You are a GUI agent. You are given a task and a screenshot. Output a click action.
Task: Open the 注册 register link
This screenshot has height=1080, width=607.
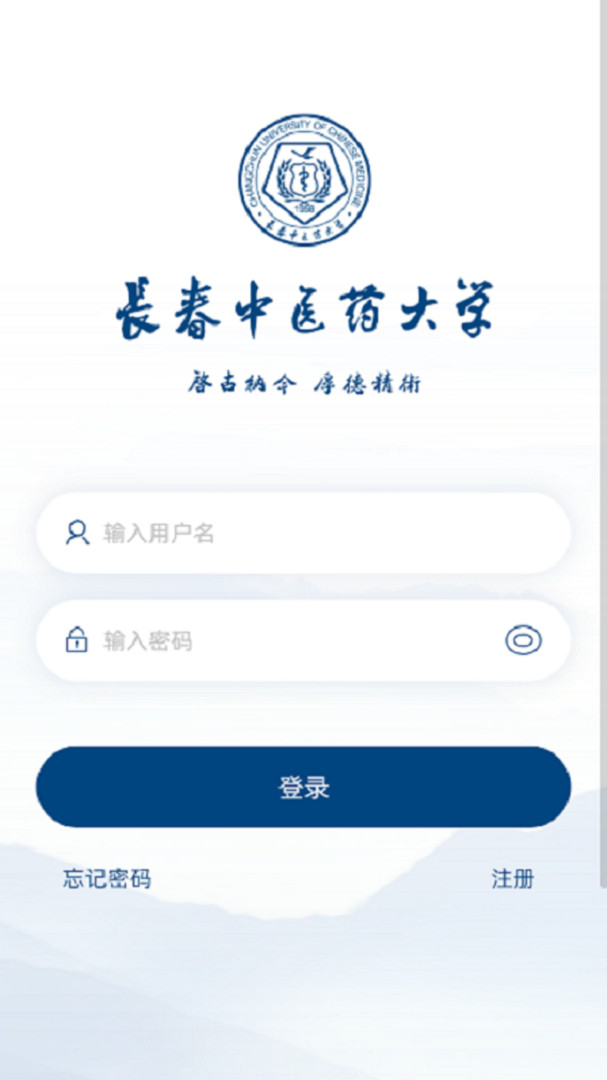coord(512,879)
